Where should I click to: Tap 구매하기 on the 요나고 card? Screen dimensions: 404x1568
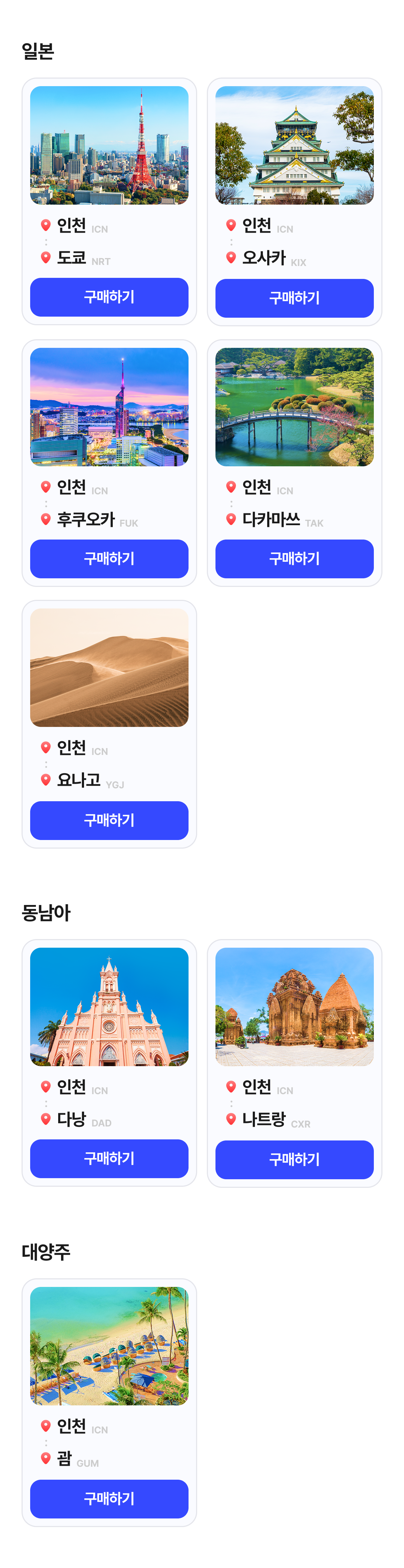click(109, 821)
